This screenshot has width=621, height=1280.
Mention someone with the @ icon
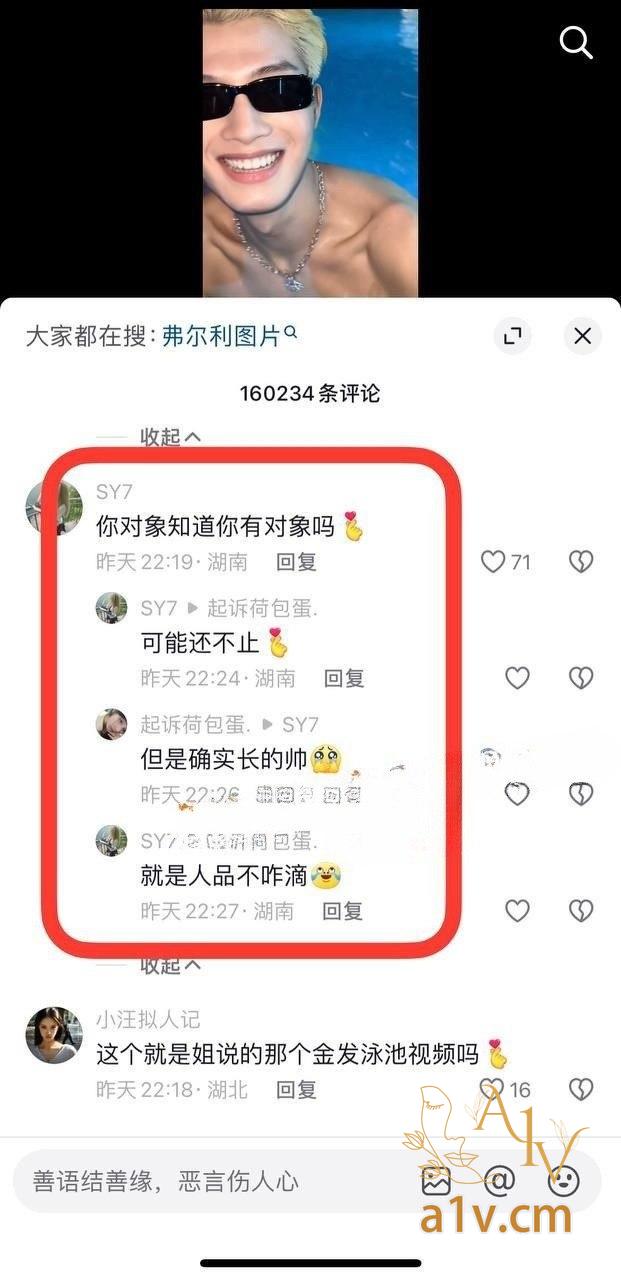(x=500, y=1181)
